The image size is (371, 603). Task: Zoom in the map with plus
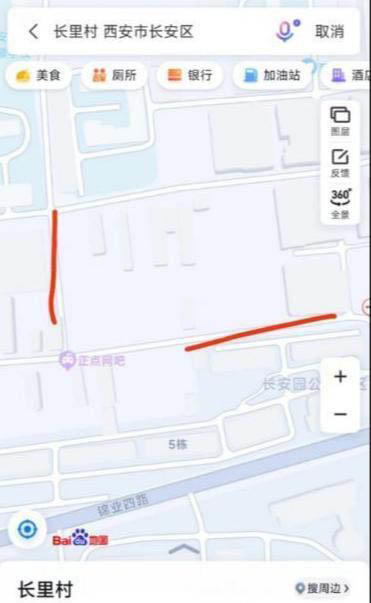340,376
